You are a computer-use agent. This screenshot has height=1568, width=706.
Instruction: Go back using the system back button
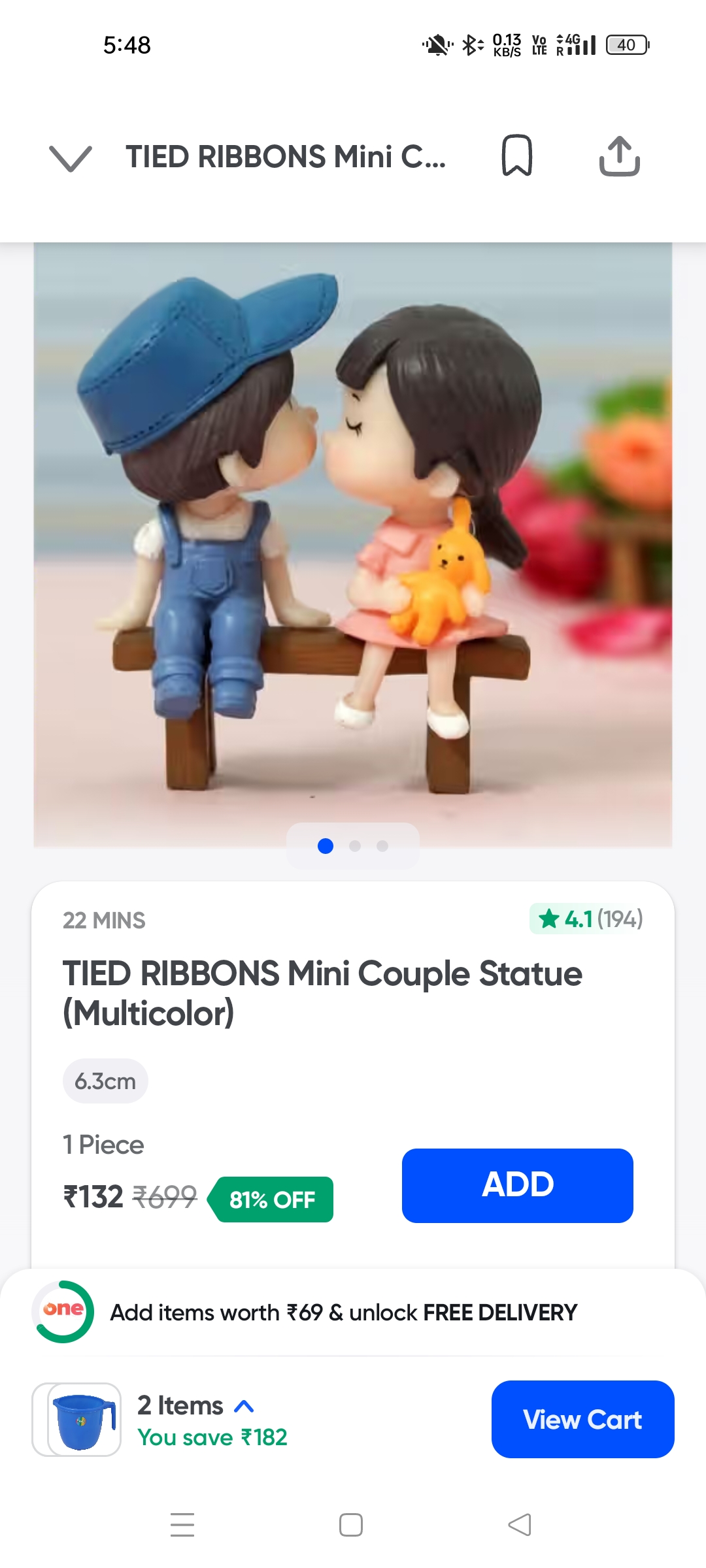520,1525
